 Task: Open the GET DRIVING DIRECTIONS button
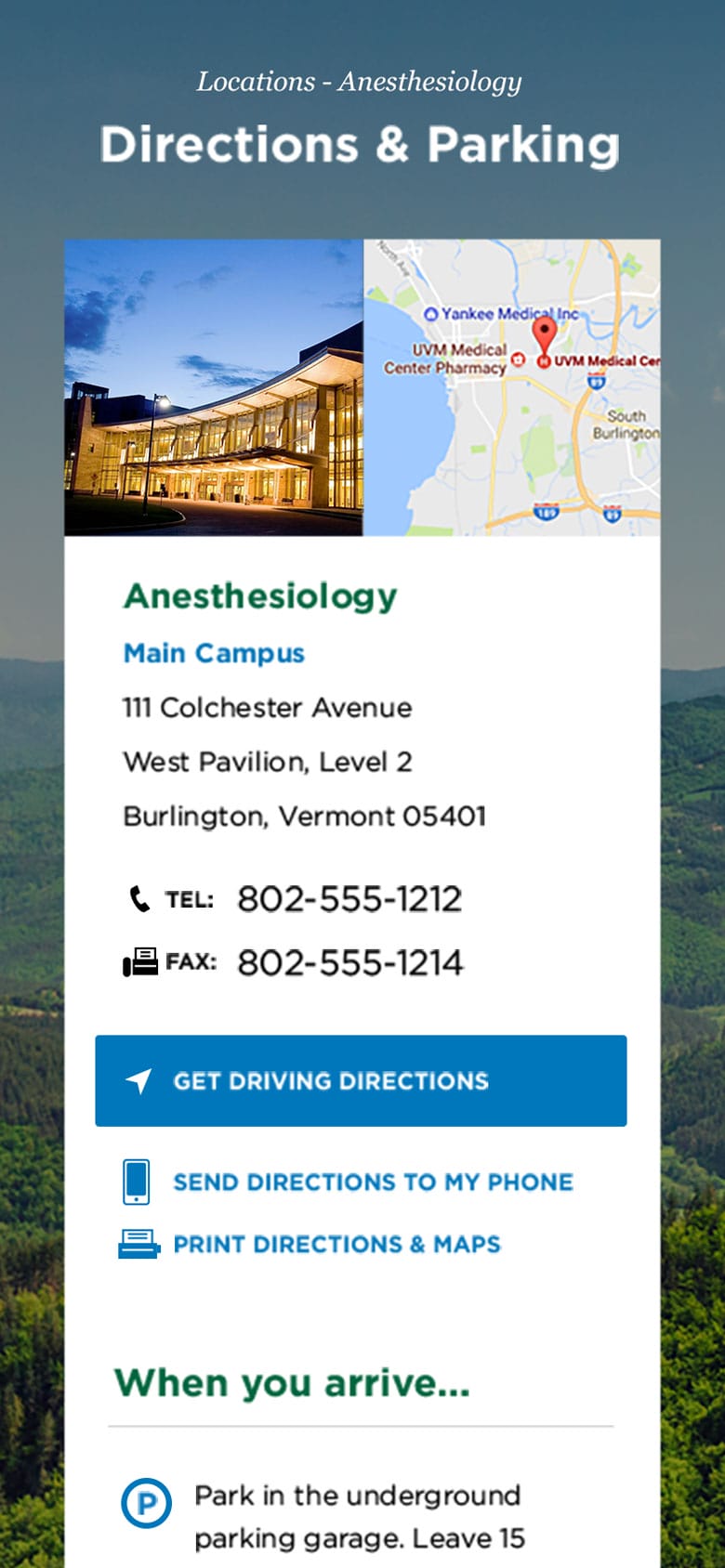[361, 1080]
